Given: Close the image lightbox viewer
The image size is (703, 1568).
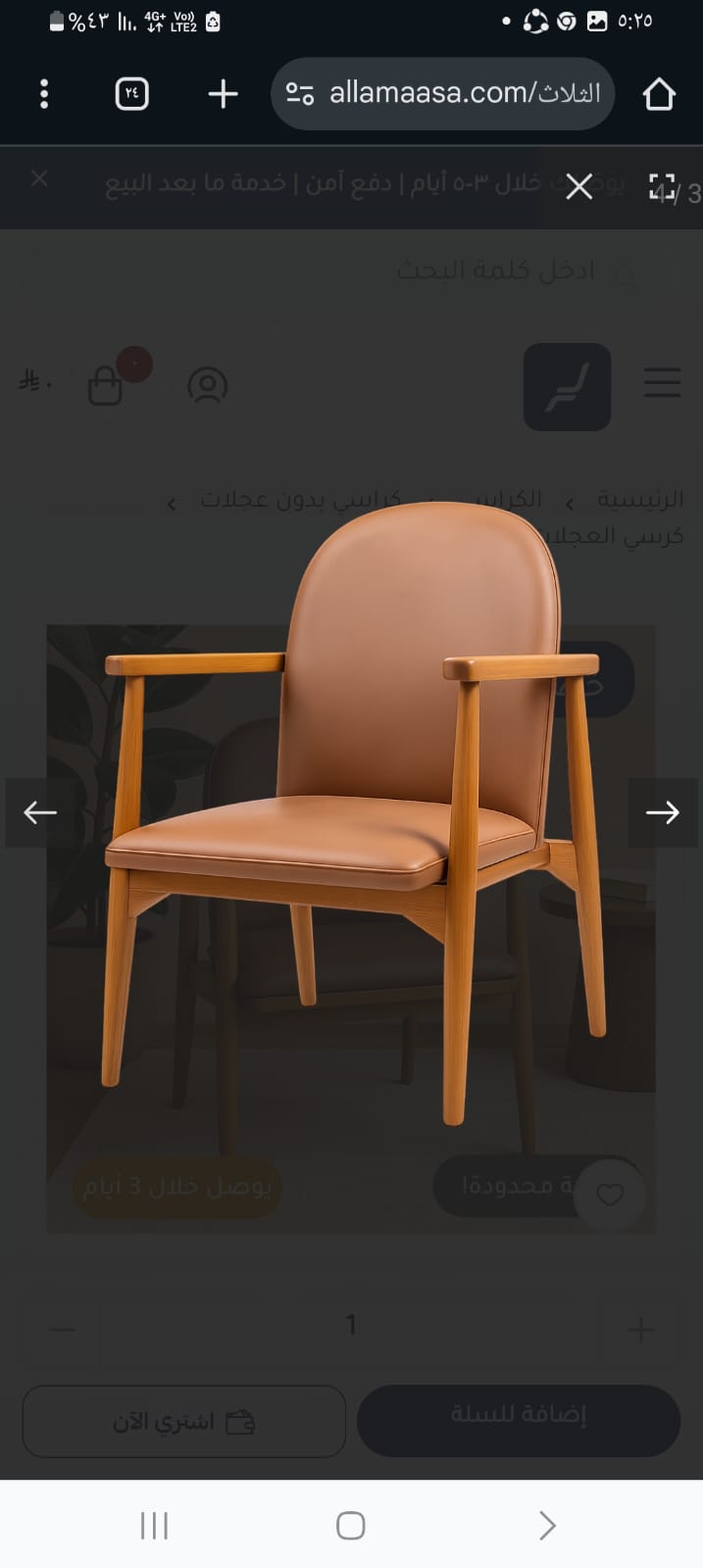Looking at the screenshot, I should tap(578, 186).
